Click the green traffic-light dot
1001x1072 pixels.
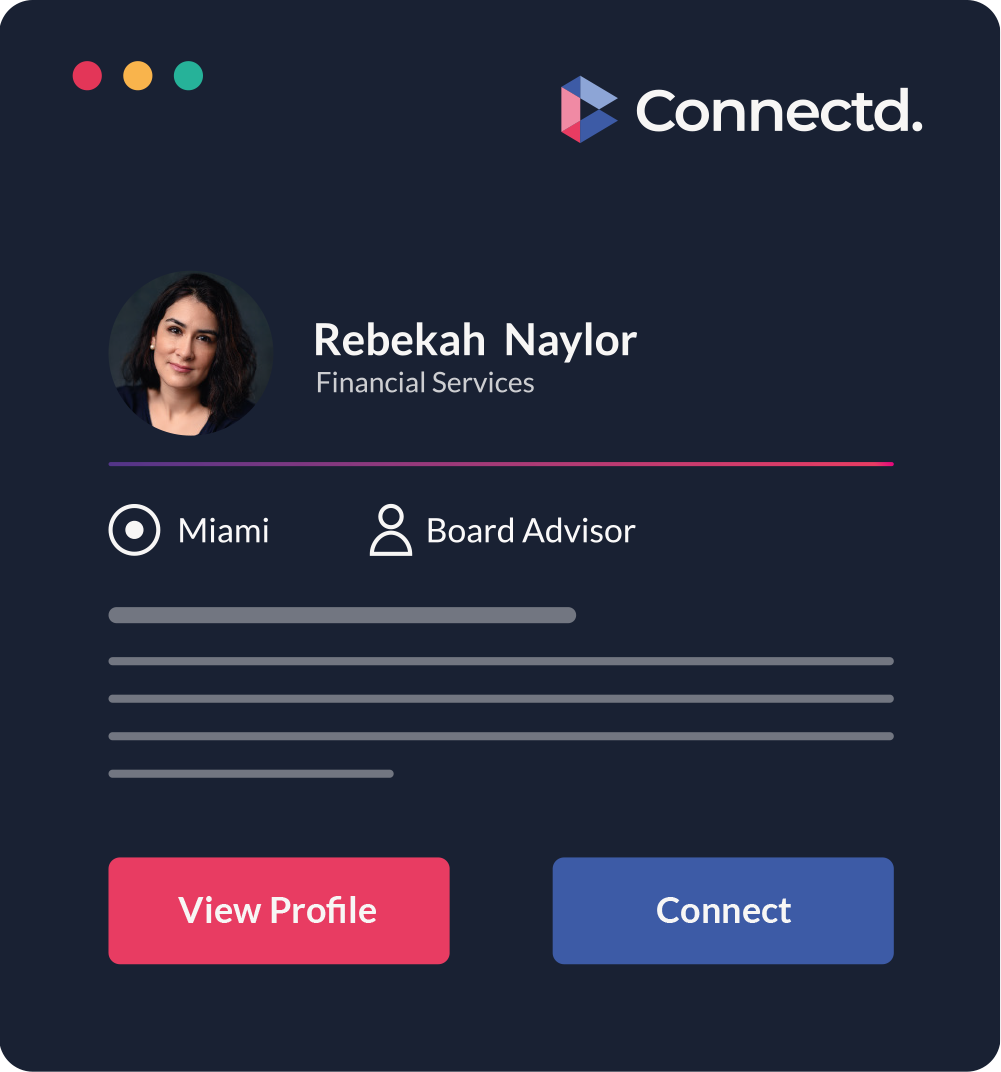point(190,74)
